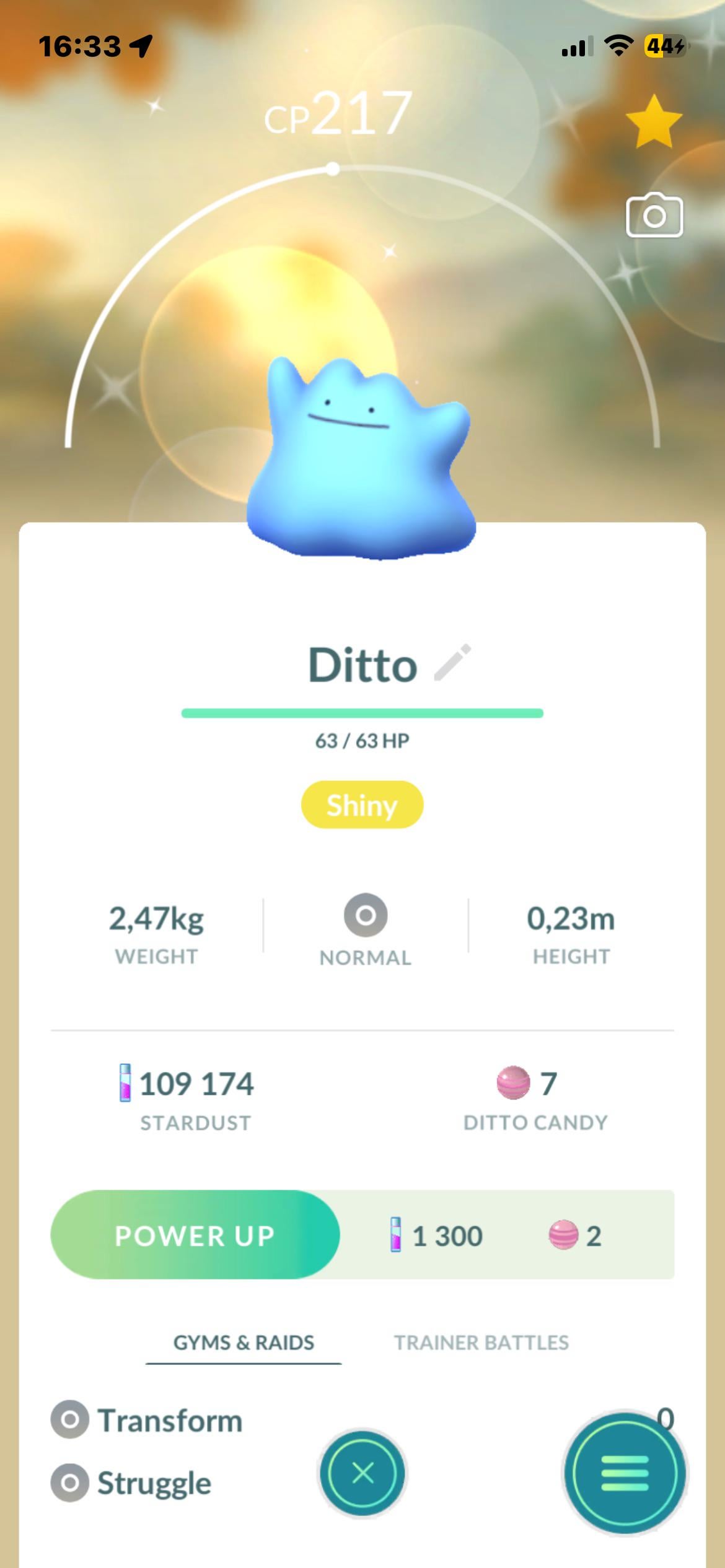Edit Ditto's nickname with the pencil
The image size is (725, 1568).
pos(453,663)
